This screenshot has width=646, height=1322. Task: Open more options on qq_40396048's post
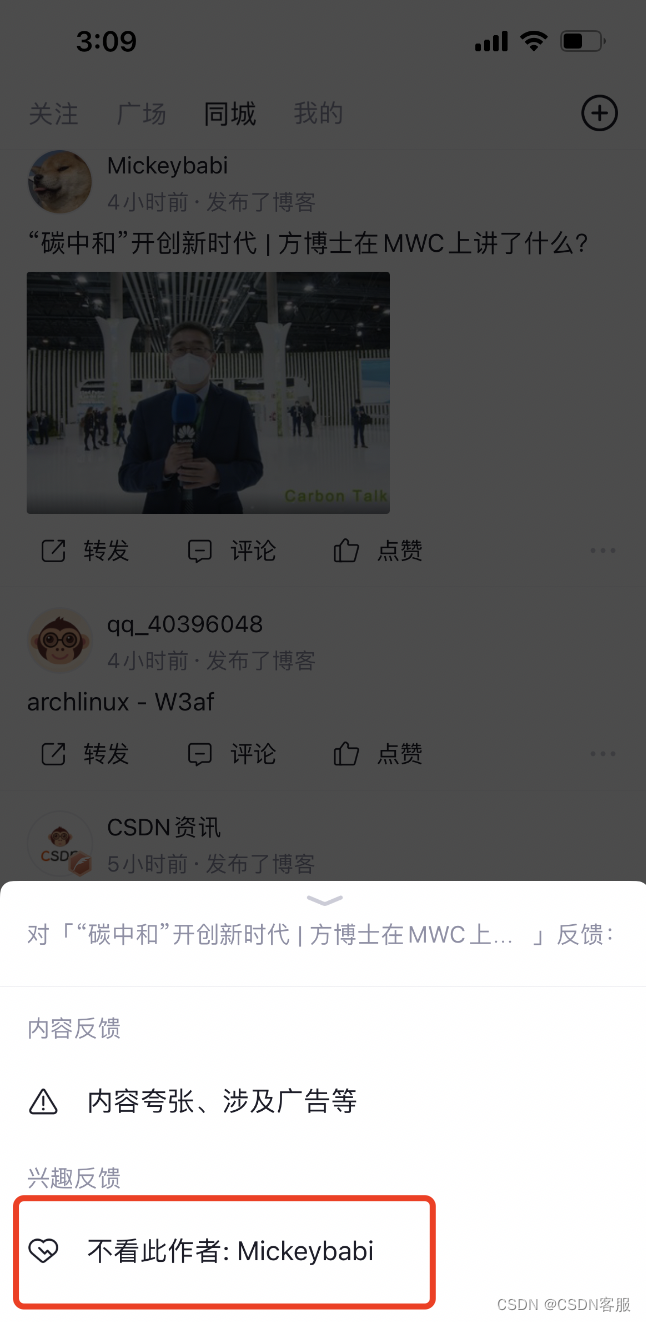(x=602, y=754)
